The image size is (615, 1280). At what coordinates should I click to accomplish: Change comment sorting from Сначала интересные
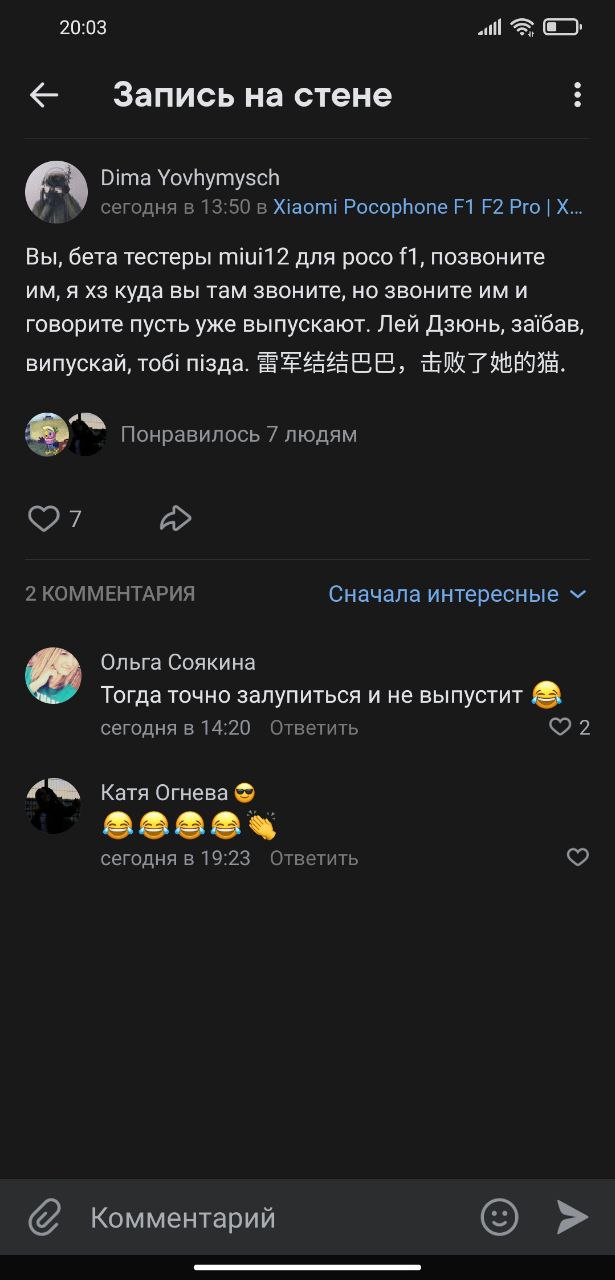pyautogui.click(x=457, y=594)
